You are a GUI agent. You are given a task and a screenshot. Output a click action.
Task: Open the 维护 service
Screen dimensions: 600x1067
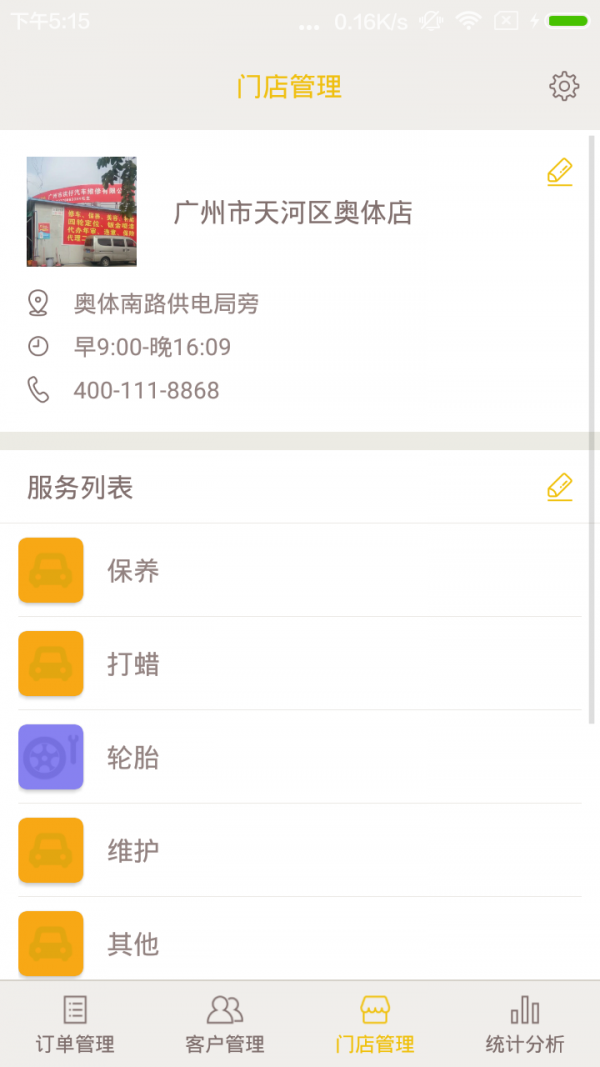pyautogui.click(x=300, y=850)
